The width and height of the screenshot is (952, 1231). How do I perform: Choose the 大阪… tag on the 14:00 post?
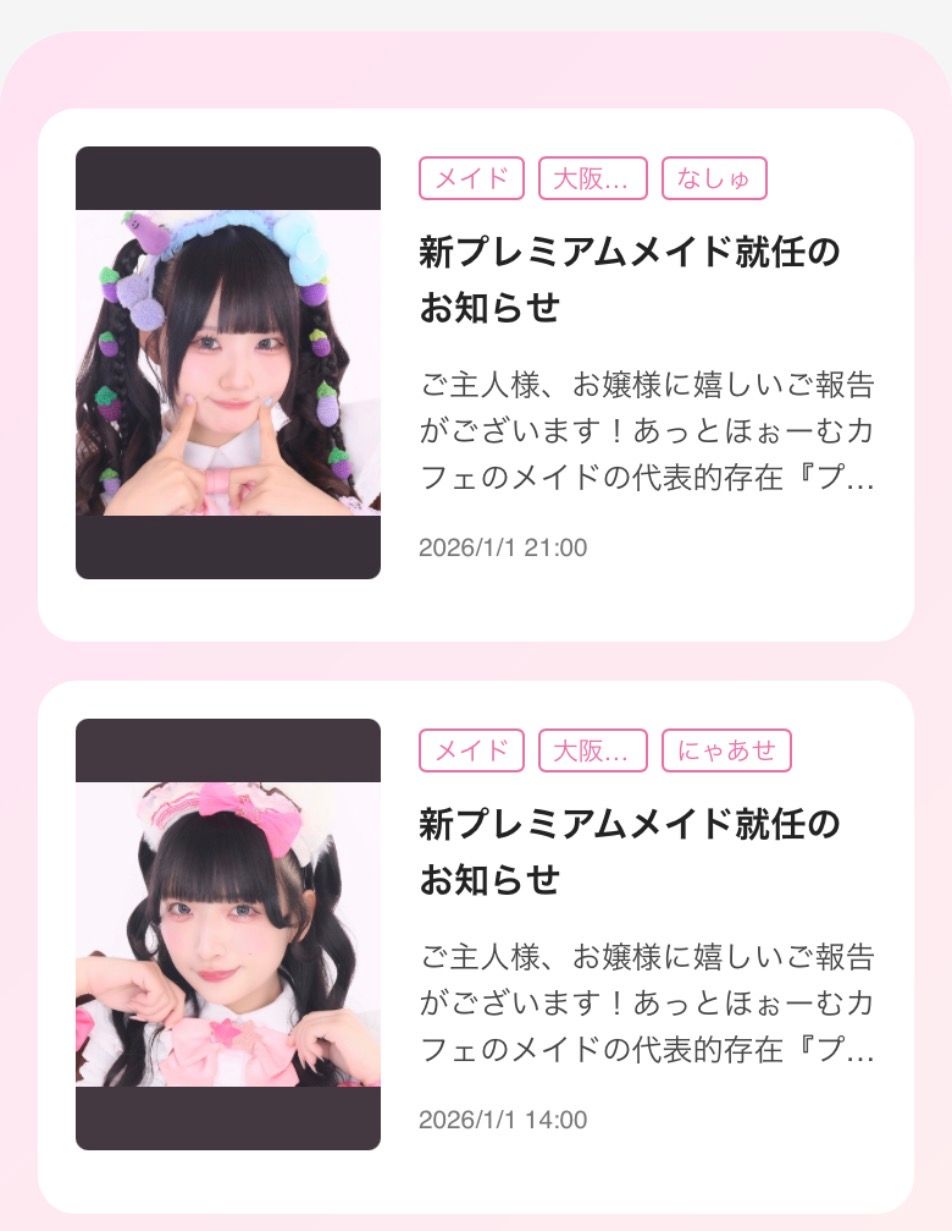(592, 750)
